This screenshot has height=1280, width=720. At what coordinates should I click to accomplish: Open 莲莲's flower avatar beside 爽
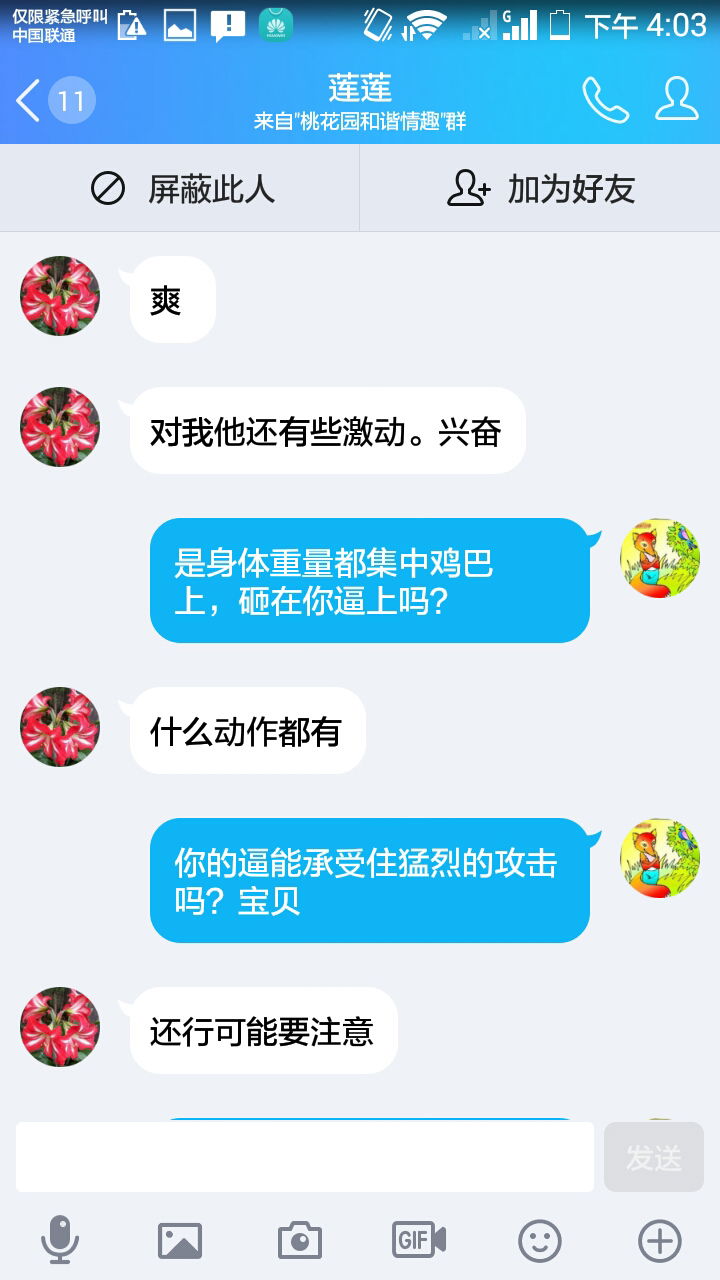pyautogui.click(x=60, y=296)
